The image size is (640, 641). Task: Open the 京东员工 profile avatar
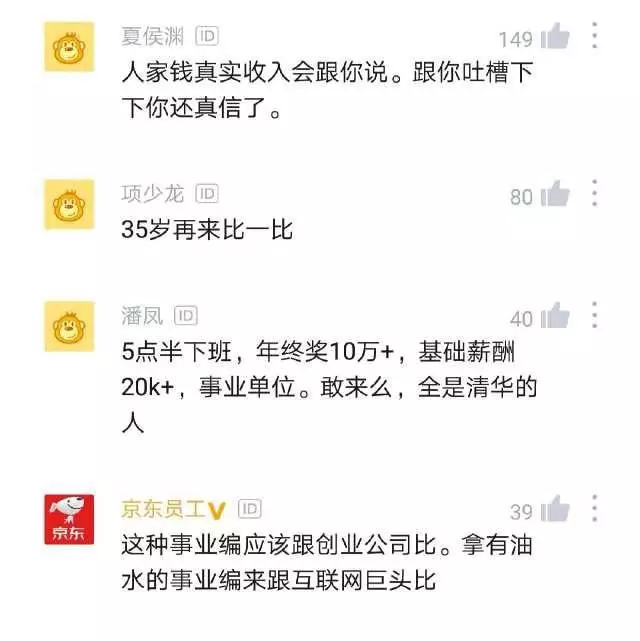69,520
